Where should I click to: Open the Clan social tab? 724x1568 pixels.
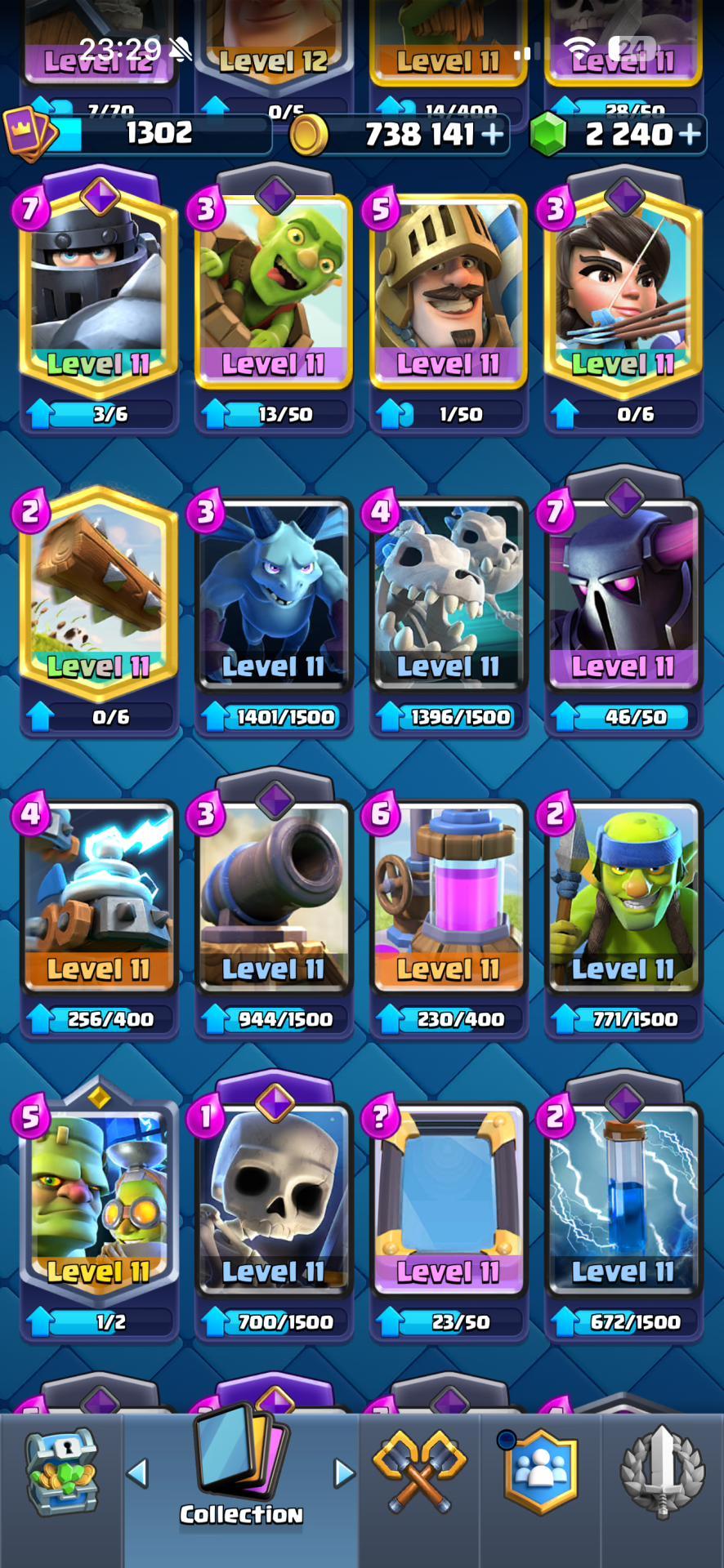pyautogui.click(x=540, y=1472)
